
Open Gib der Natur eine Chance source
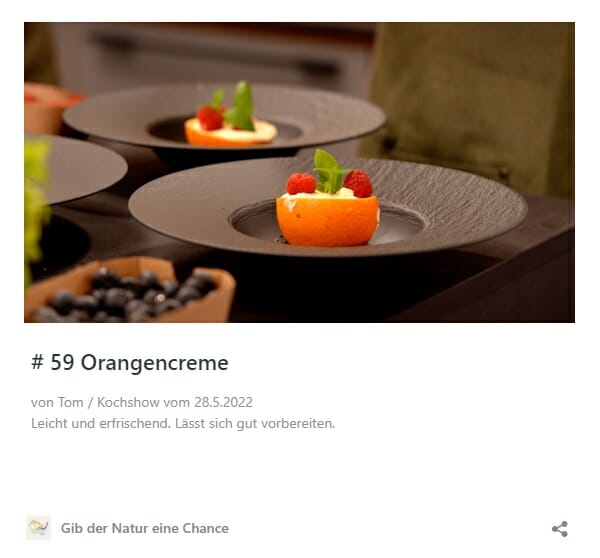(144, 528)
